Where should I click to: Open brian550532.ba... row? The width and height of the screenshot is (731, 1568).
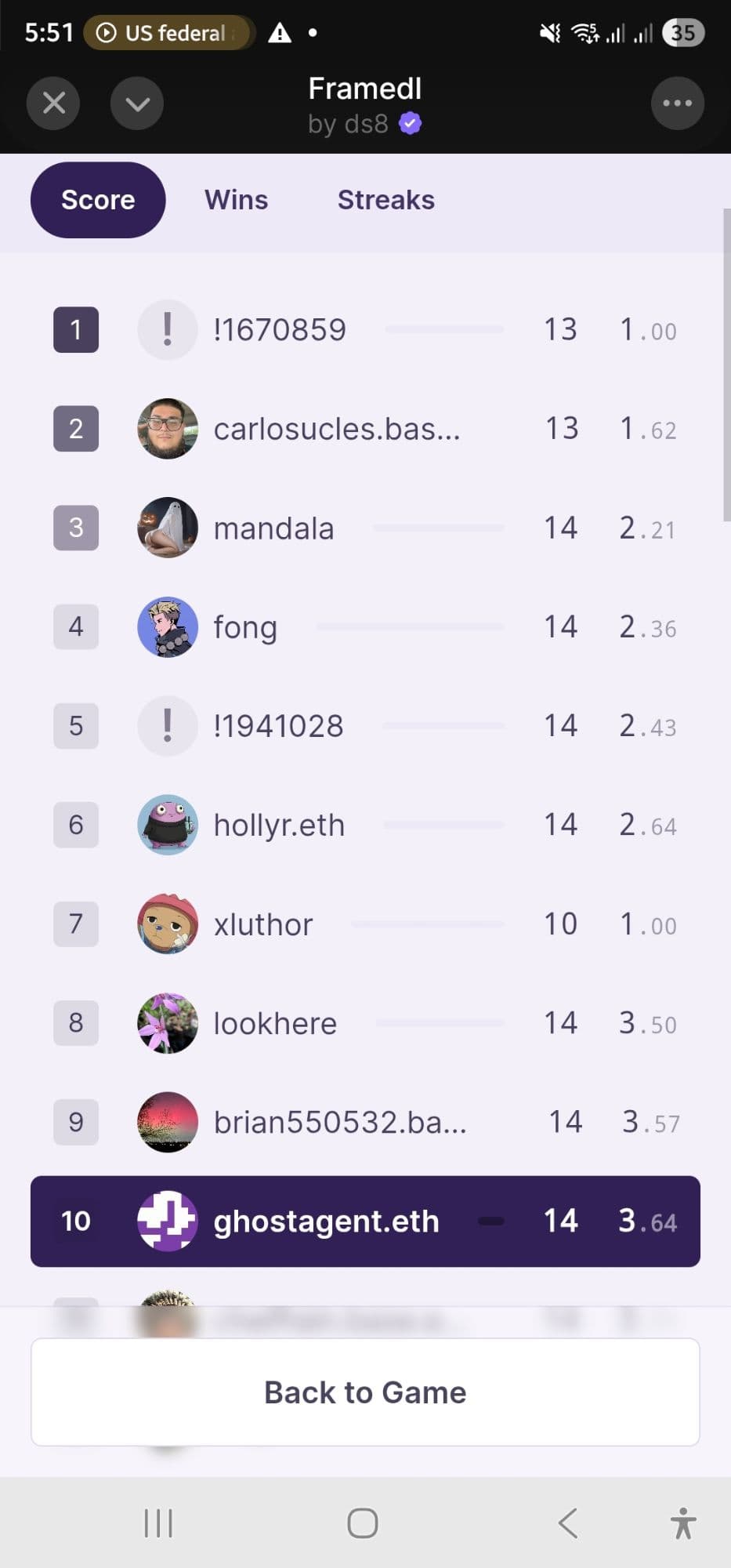tap(365, 1122)
